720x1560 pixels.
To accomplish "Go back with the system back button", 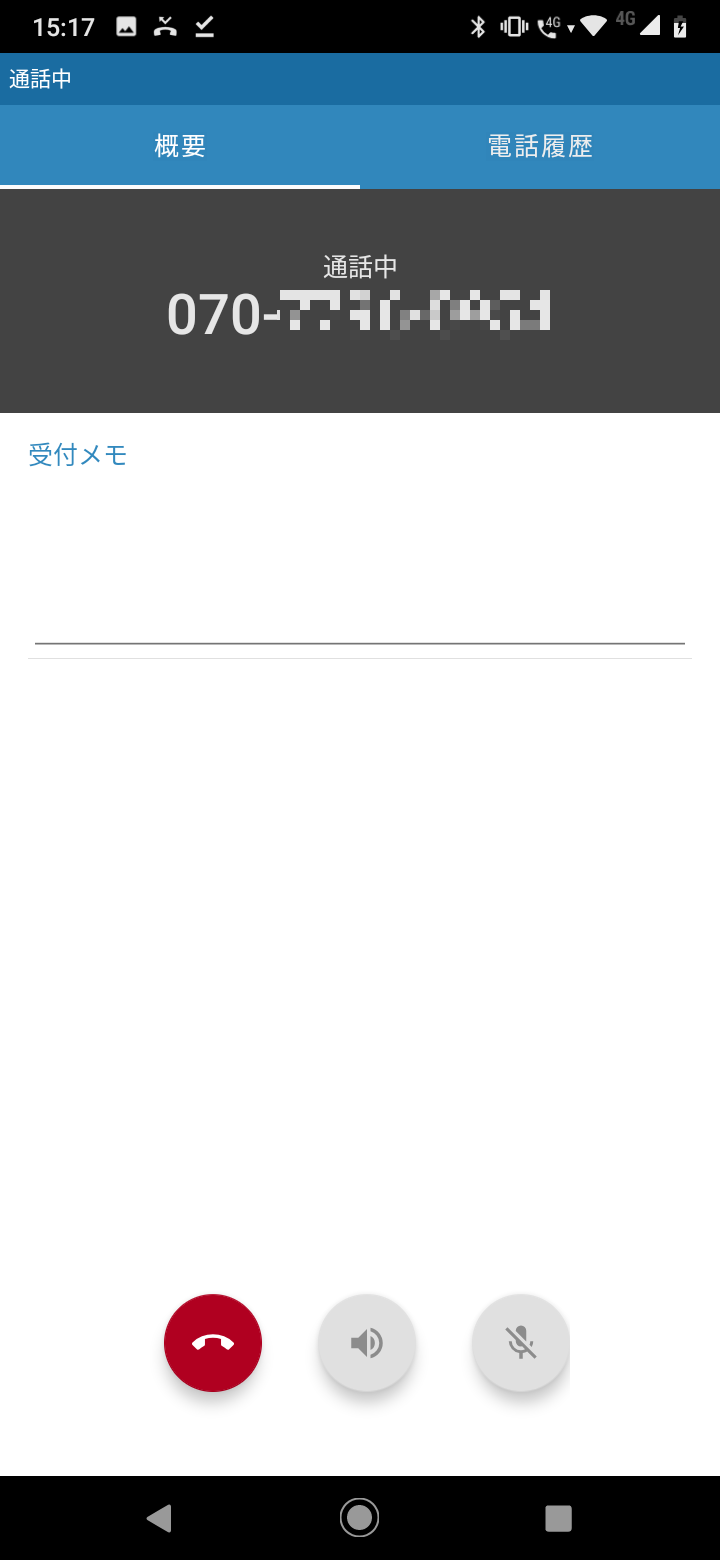I will tap(159, 1518).
